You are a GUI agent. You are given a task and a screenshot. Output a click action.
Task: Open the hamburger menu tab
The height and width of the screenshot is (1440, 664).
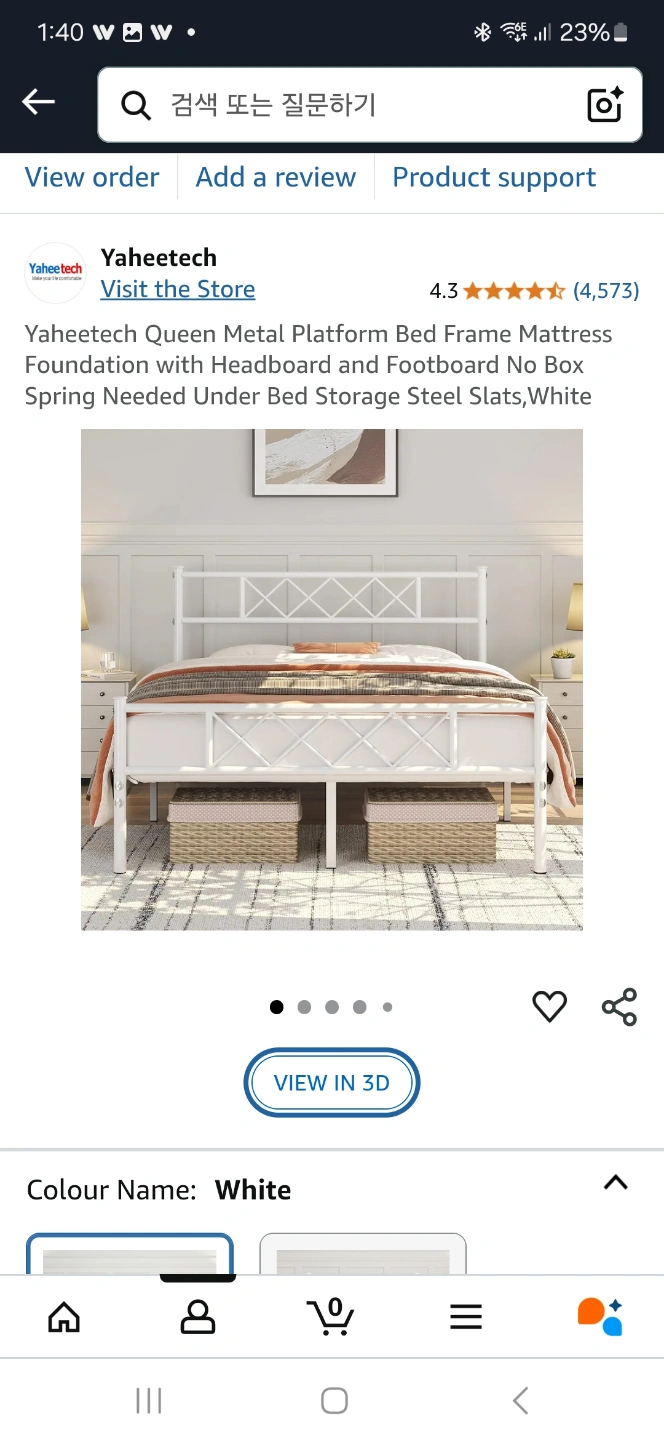point(466,1317)
